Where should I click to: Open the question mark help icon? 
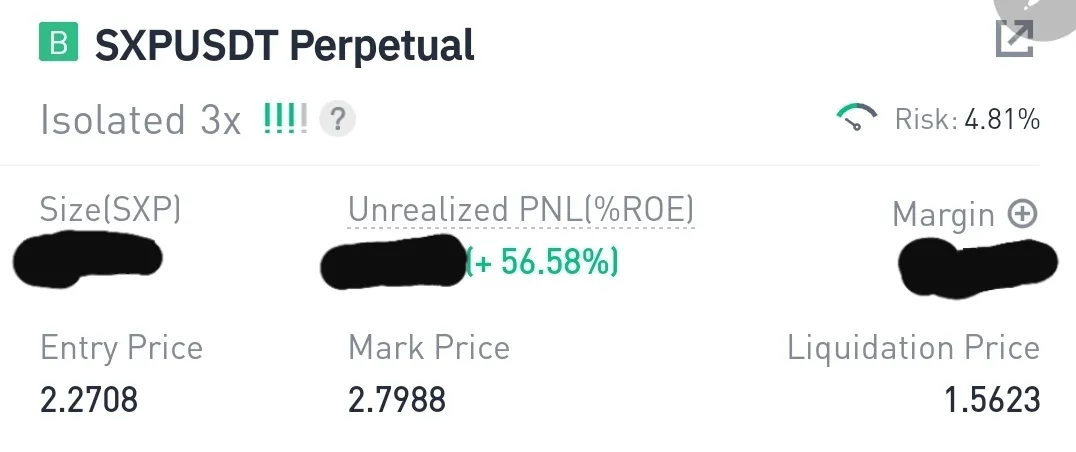click(x=338, y=121)
